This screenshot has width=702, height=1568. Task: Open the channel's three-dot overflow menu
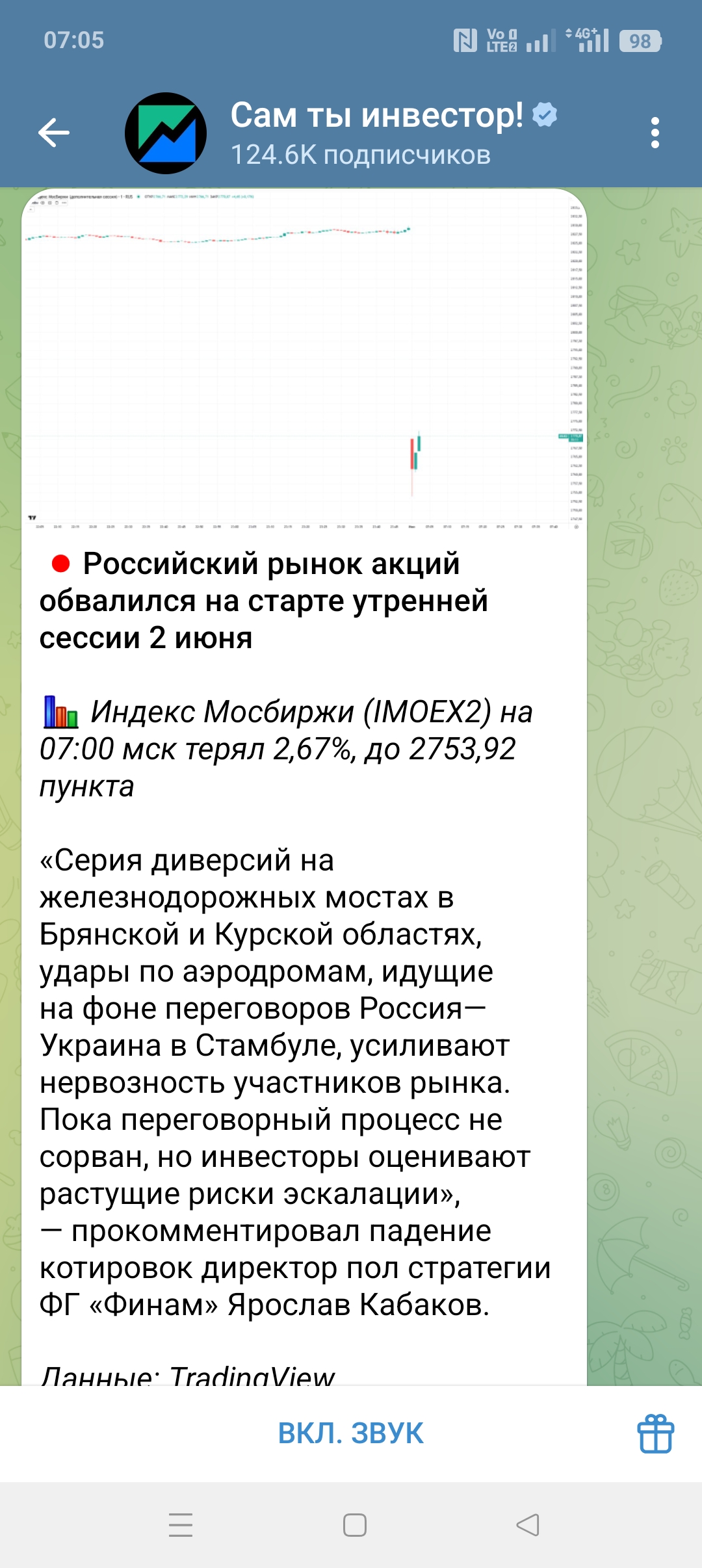pos(655,133)
